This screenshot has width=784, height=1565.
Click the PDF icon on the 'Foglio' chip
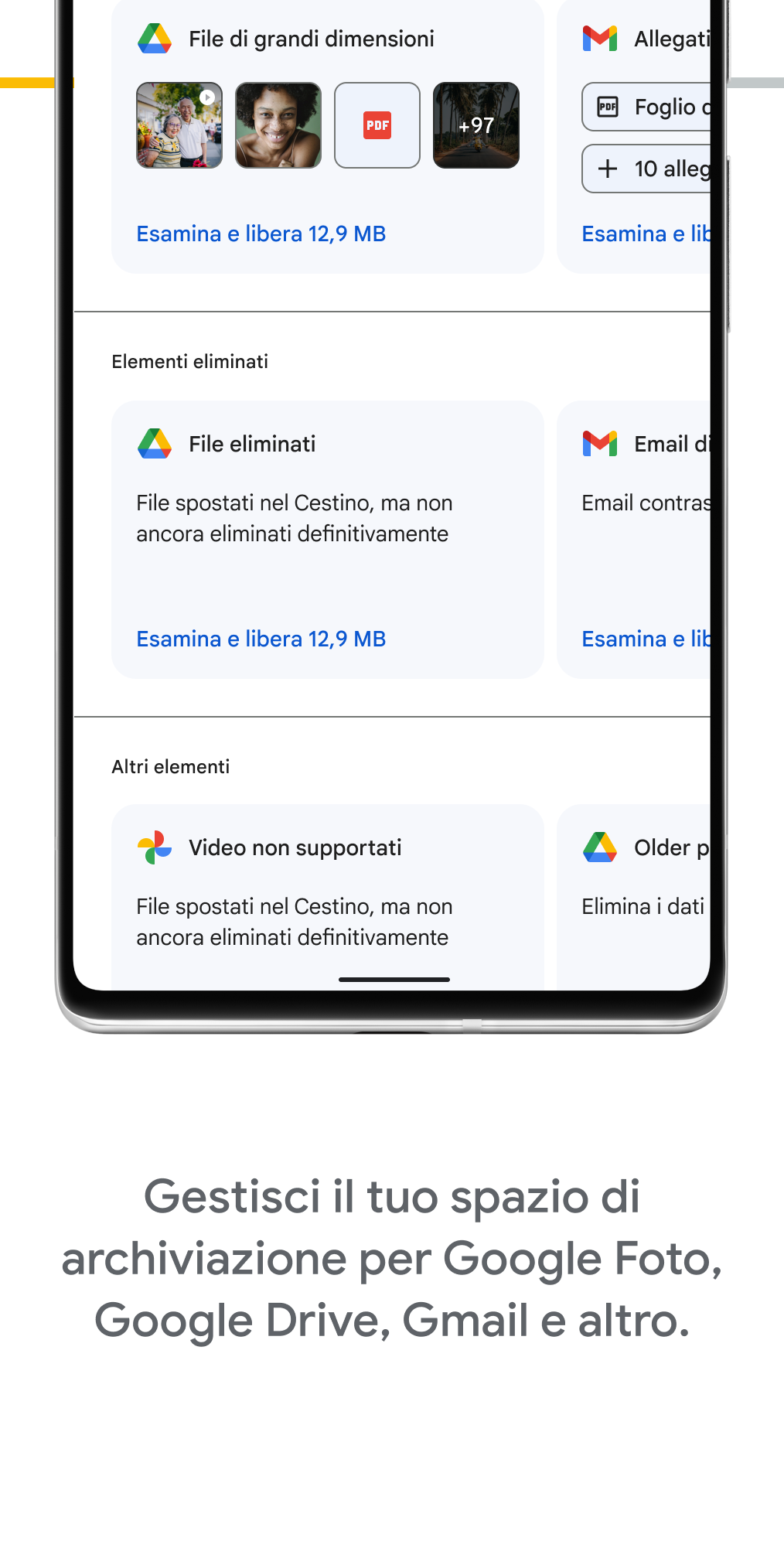coord(609,107)
